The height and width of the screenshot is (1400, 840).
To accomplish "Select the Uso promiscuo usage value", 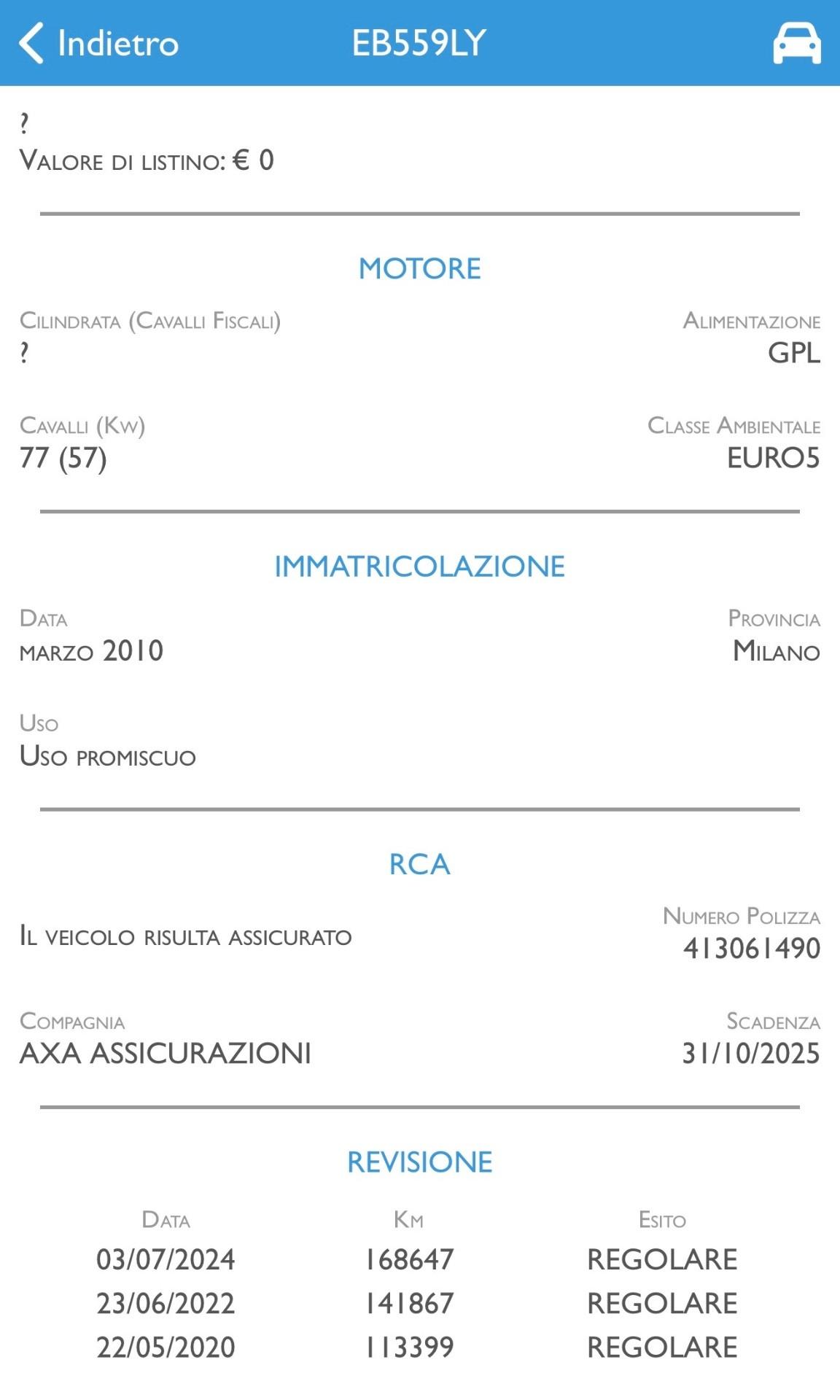I will pyautogui.click(x=108, y=757).
